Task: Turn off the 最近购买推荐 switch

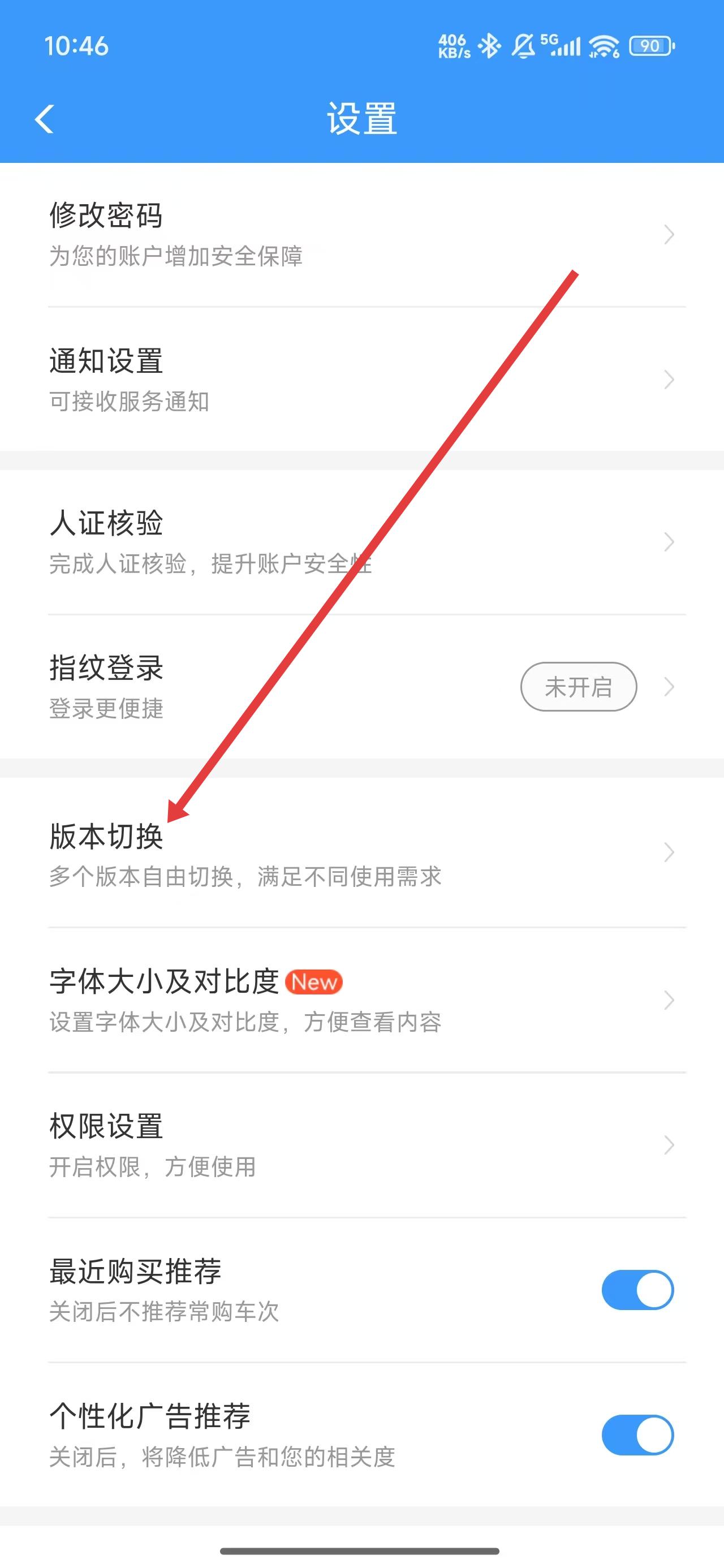Action: click(637, 1289)
